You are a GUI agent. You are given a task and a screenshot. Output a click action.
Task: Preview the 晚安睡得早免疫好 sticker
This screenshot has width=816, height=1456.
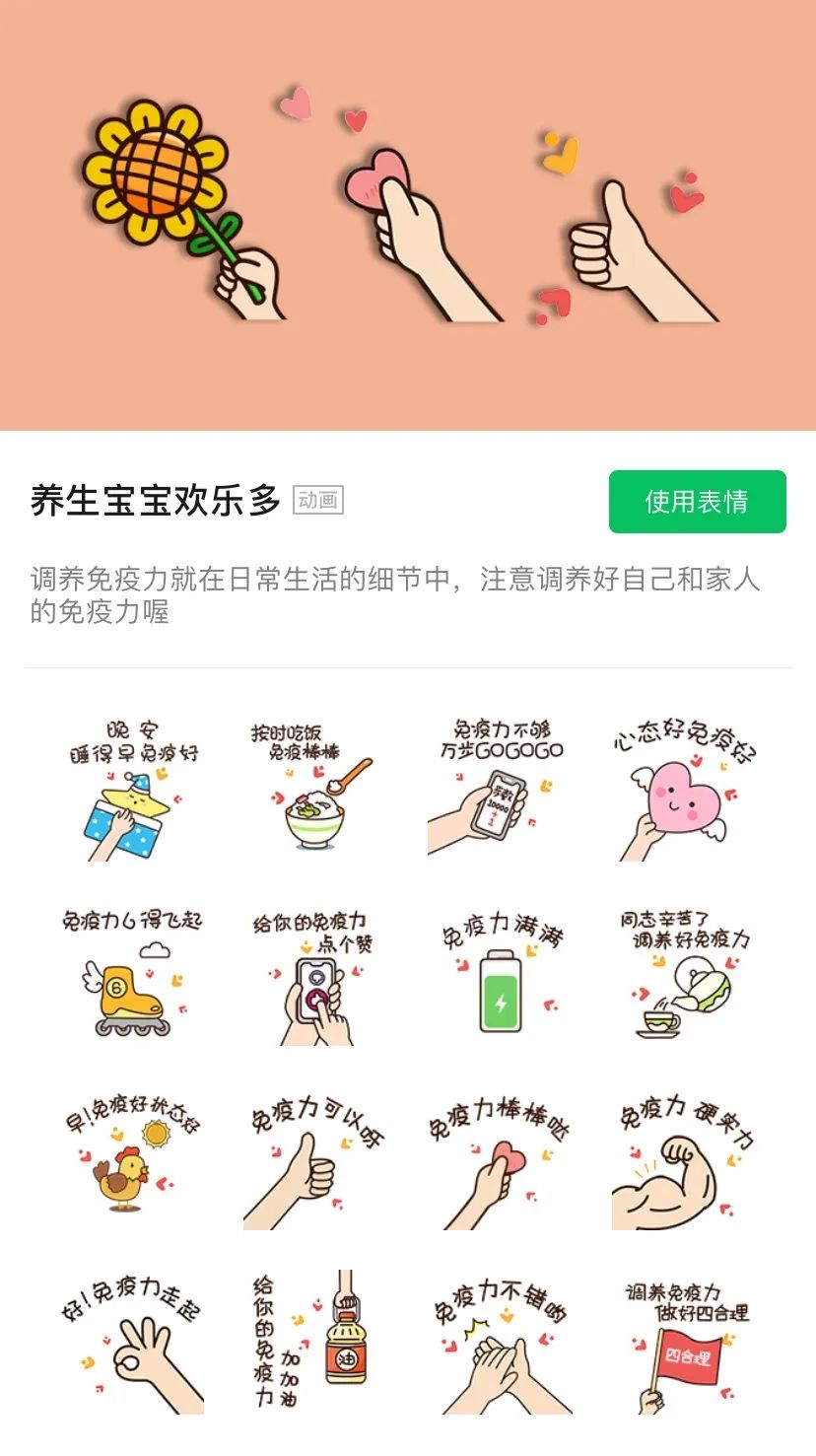click(131, 791)
